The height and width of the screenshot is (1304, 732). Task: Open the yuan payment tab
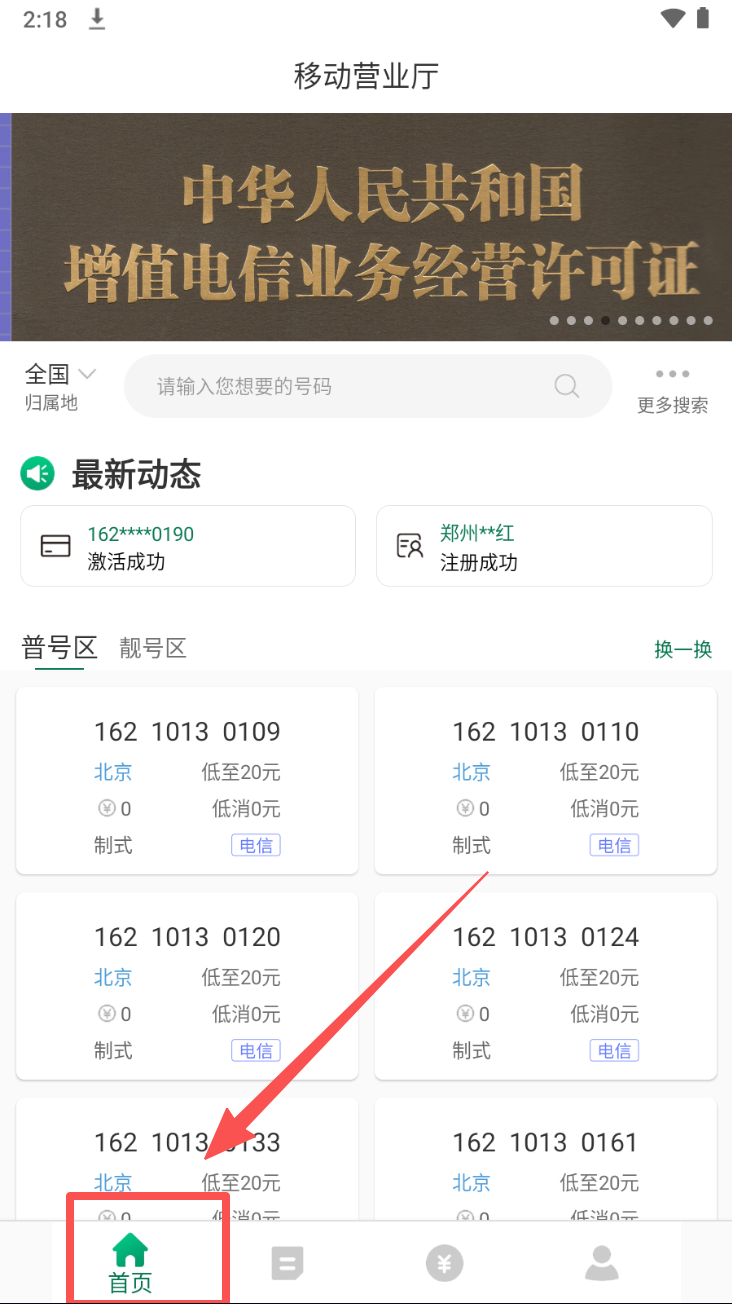point(444,1264)
